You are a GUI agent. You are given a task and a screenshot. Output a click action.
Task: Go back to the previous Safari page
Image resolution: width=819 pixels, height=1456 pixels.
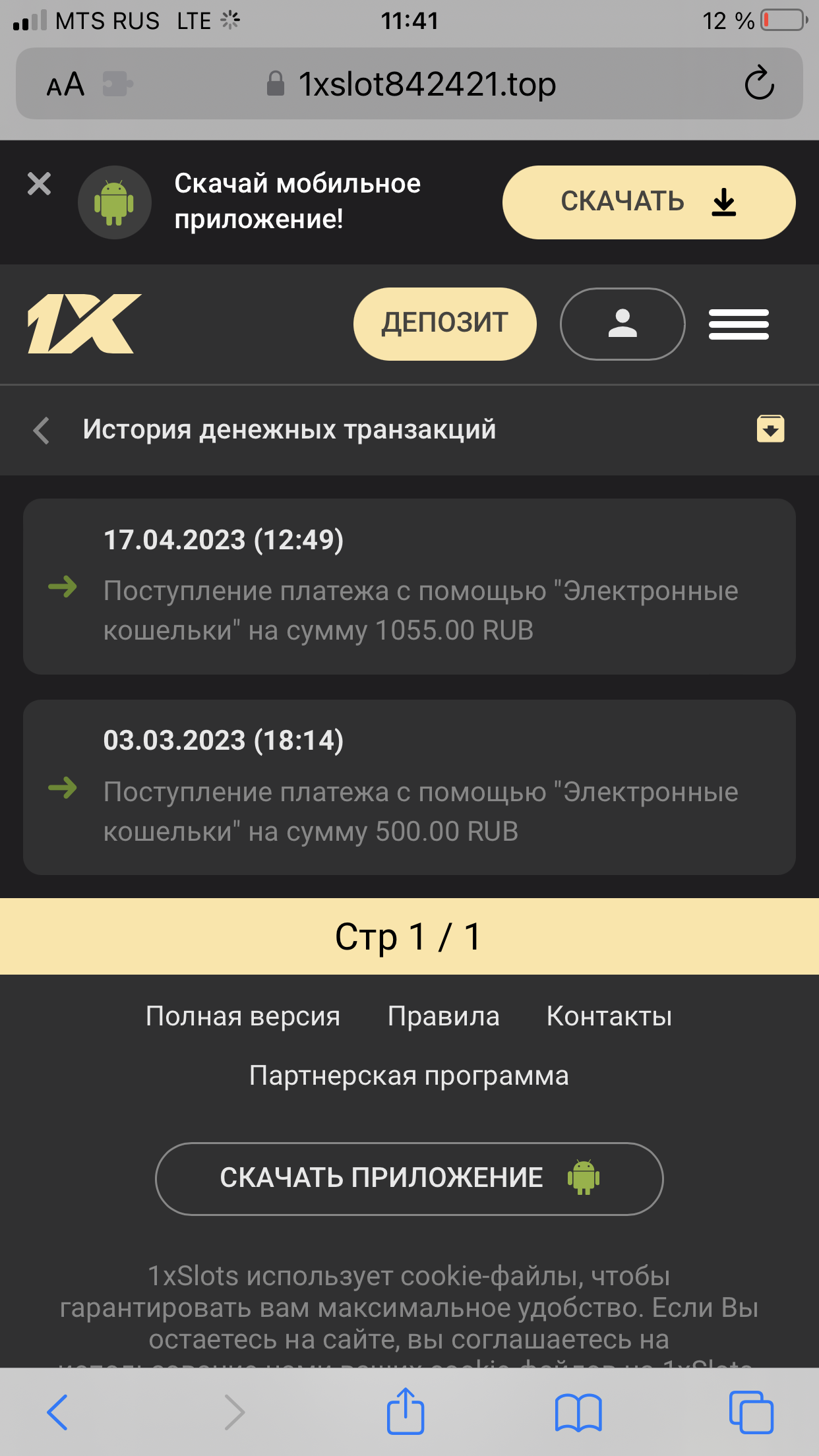point(57,1412)
